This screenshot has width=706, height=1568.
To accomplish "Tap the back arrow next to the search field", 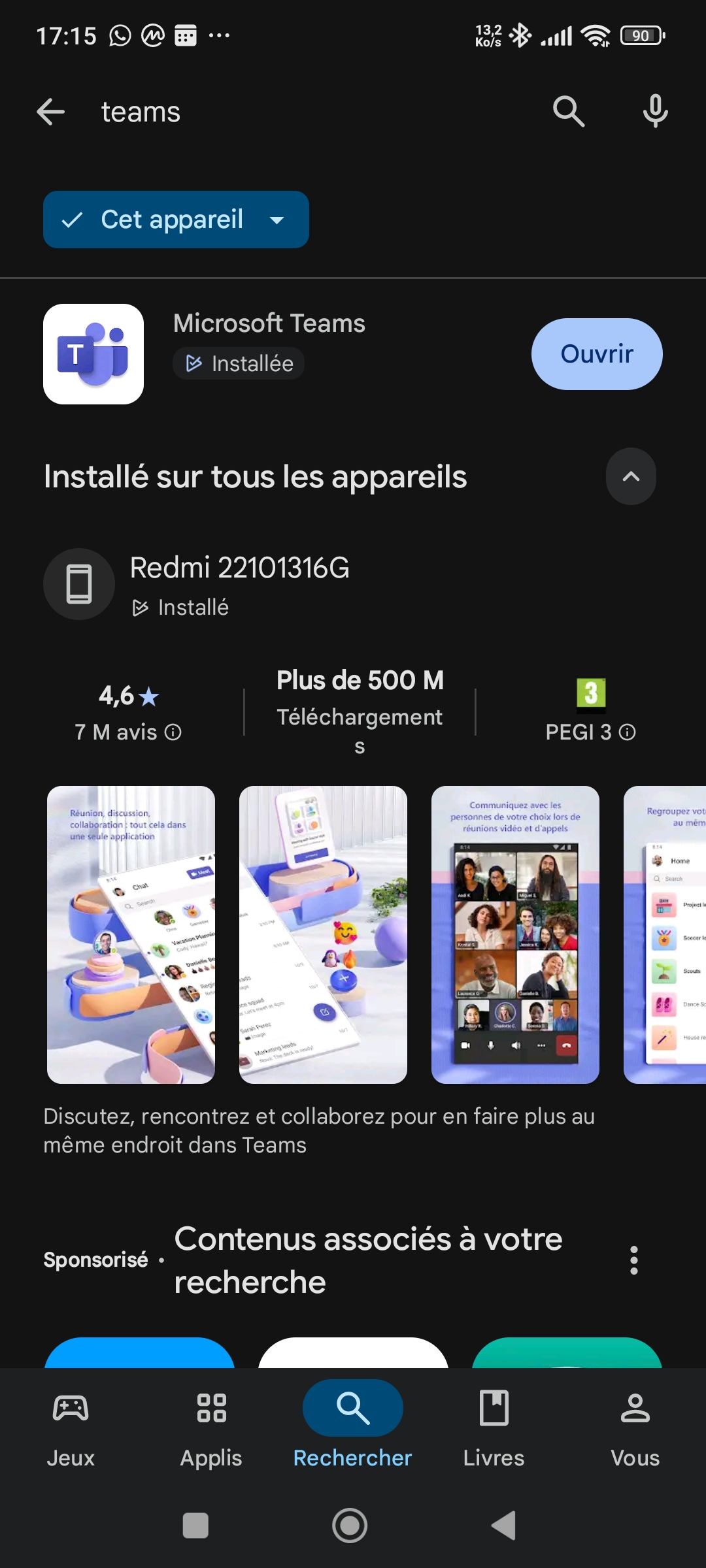I will click(50, 111).
